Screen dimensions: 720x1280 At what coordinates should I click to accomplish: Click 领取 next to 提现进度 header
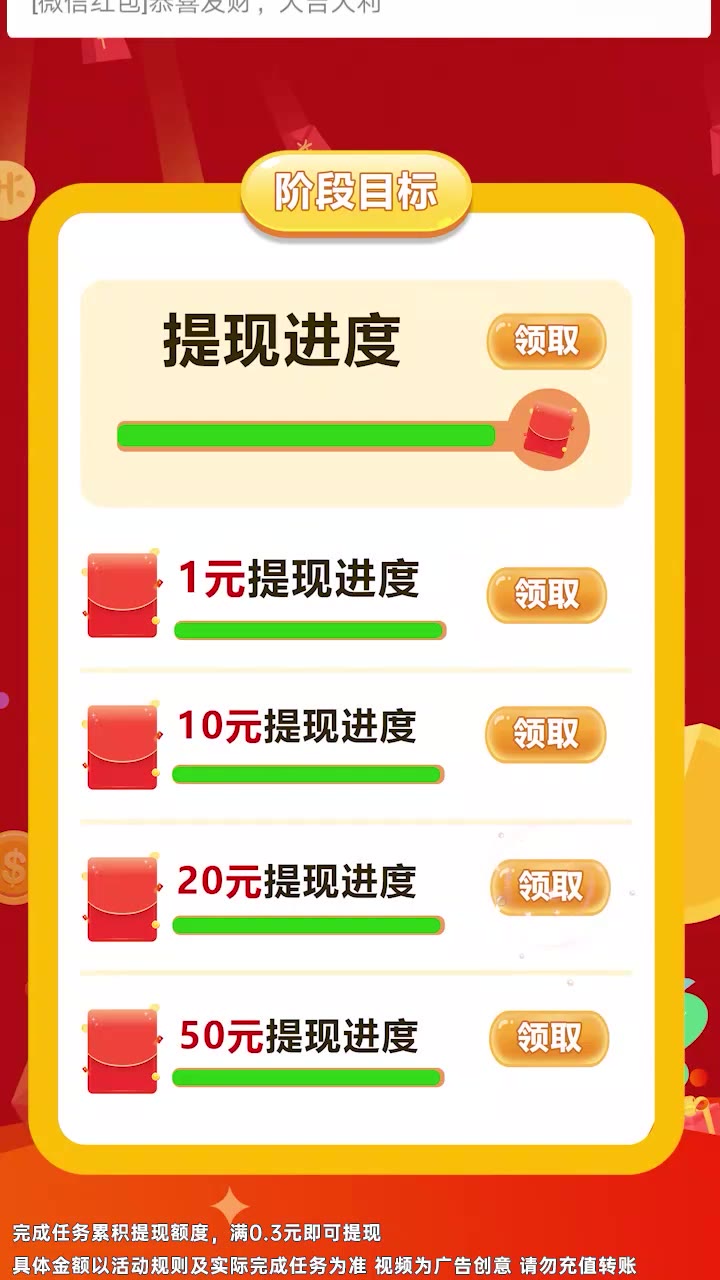[x=545, y=343]
